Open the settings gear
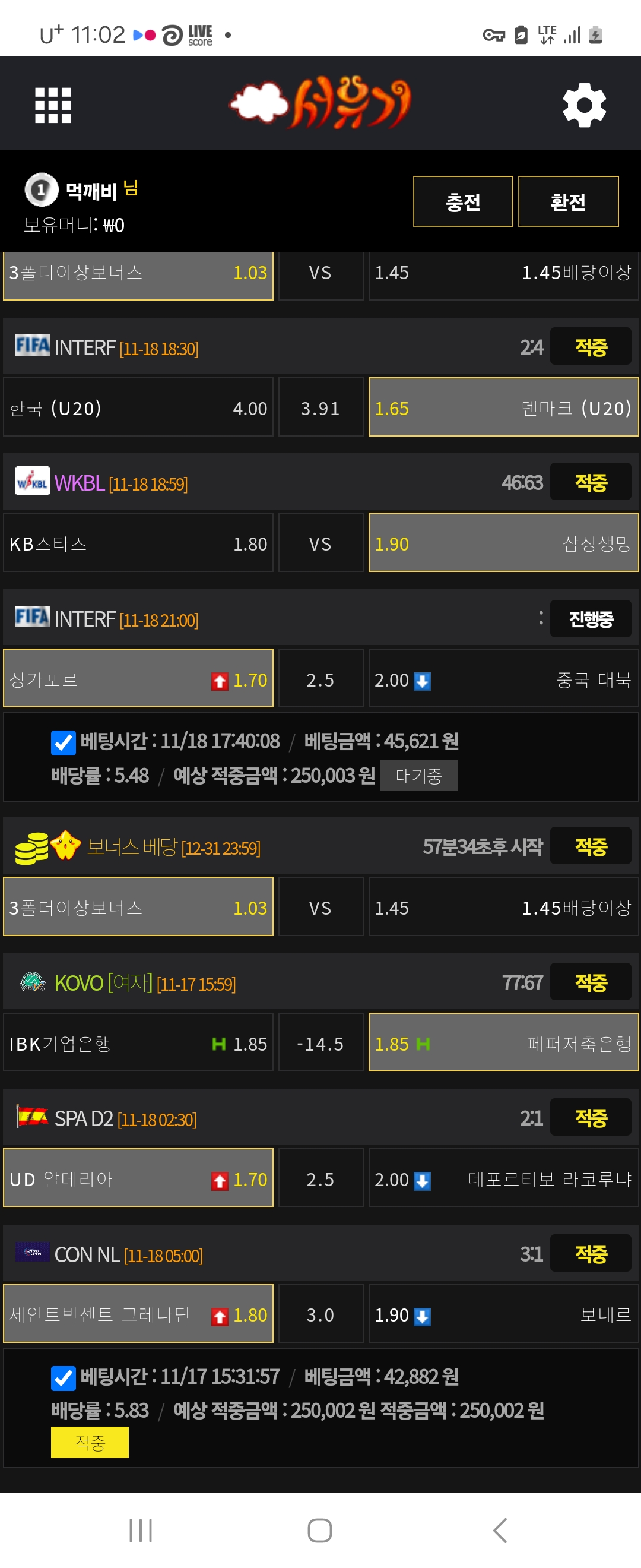The height and width of the screenshot is (1568, 641). pos(584,105)
